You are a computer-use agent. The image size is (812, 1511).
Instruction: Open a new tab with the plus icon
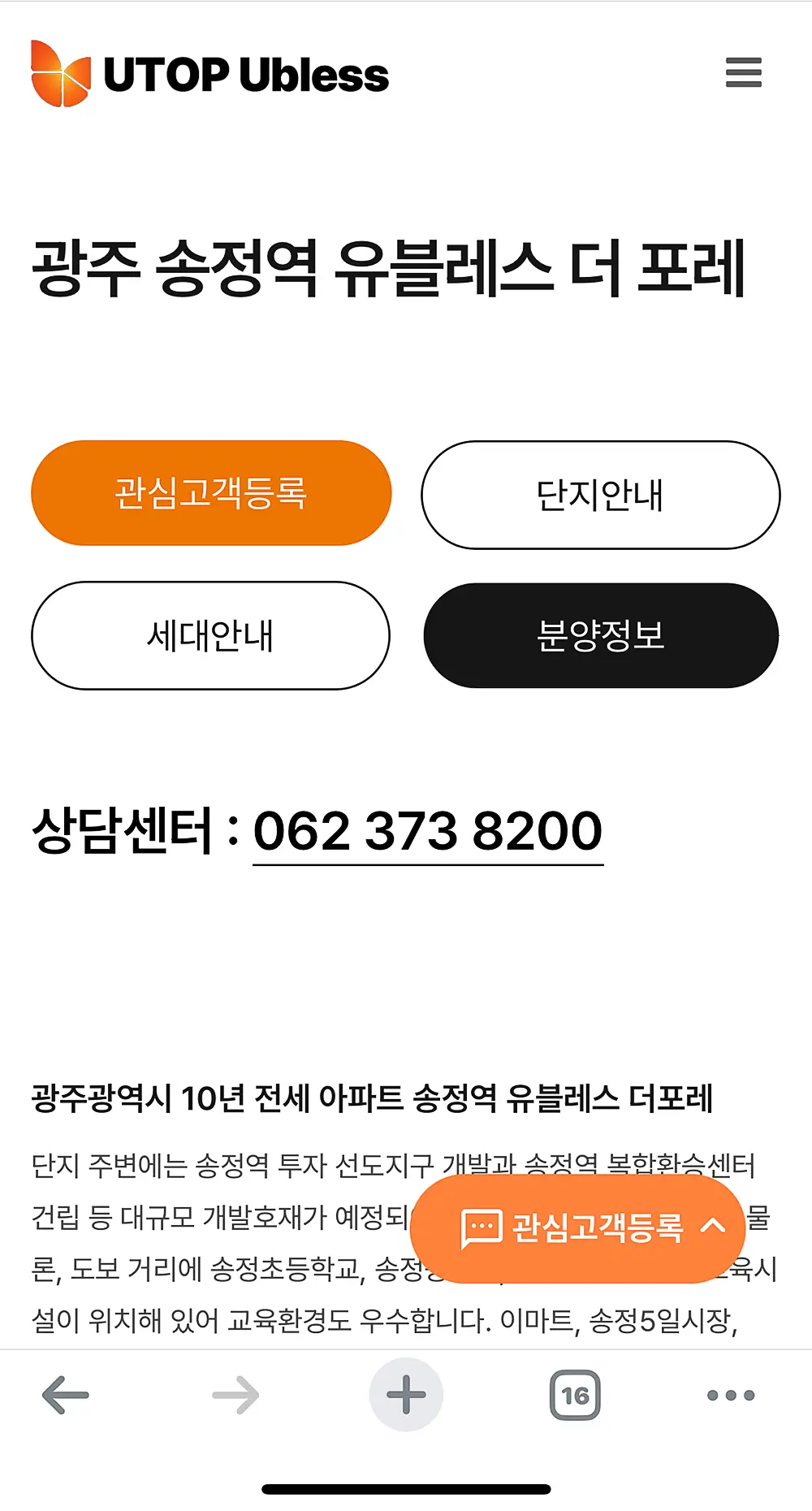click(x=405, y=1395)
